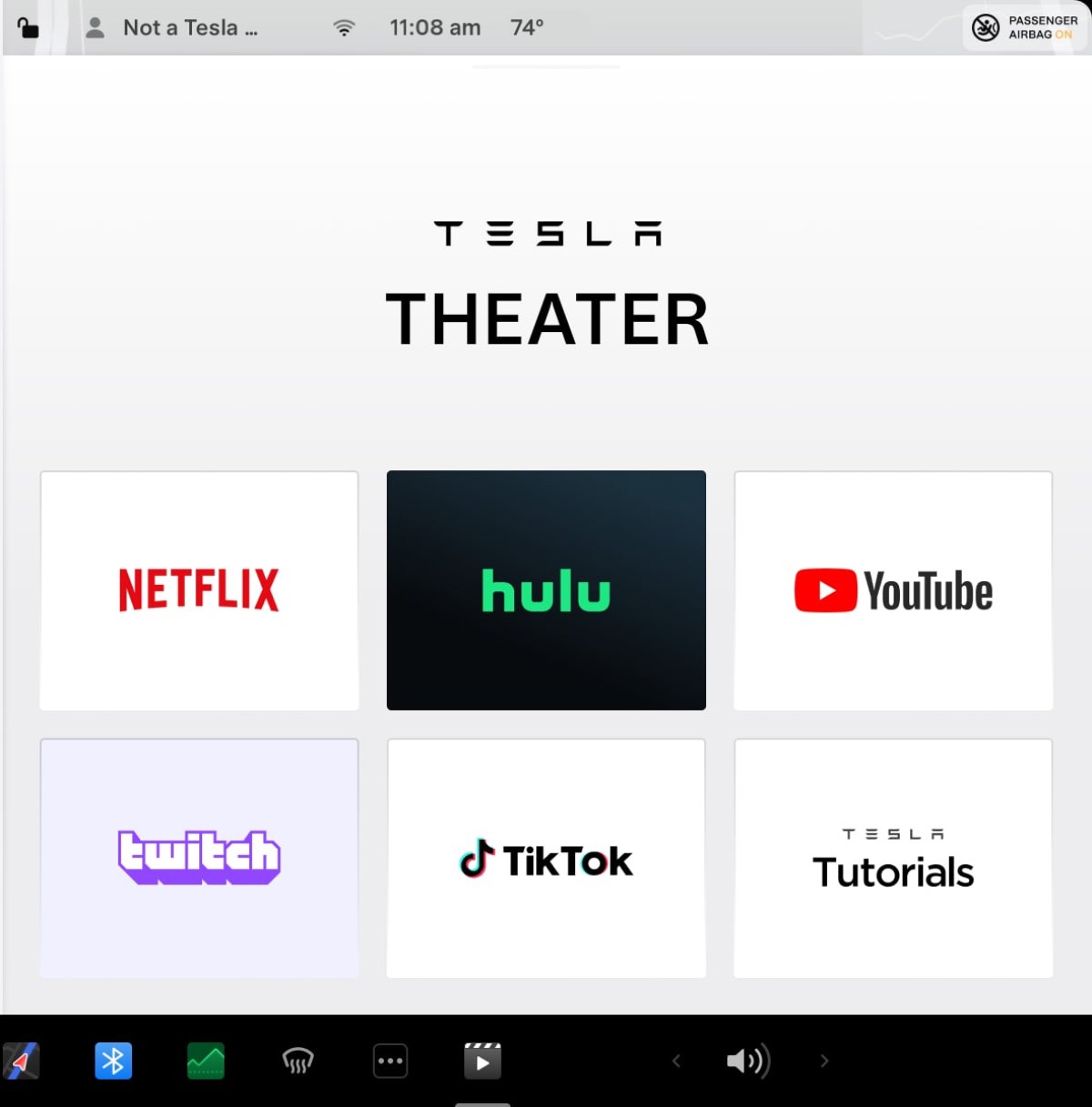Viewport: 1092px width, 1107px height.
Task: Open navigation app in the dock
Action: (x=21, y=1061)
